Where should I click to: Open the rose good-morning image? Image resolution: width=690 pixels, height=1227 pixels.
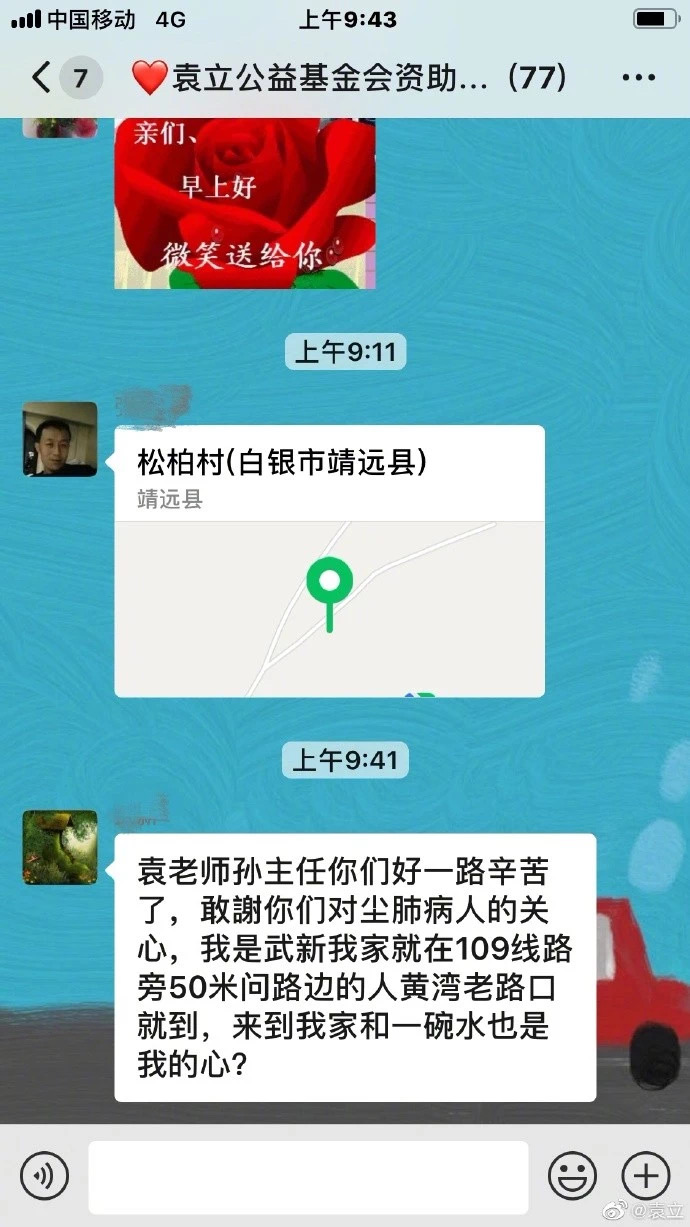pyautogui.click(x=245, y=204)
